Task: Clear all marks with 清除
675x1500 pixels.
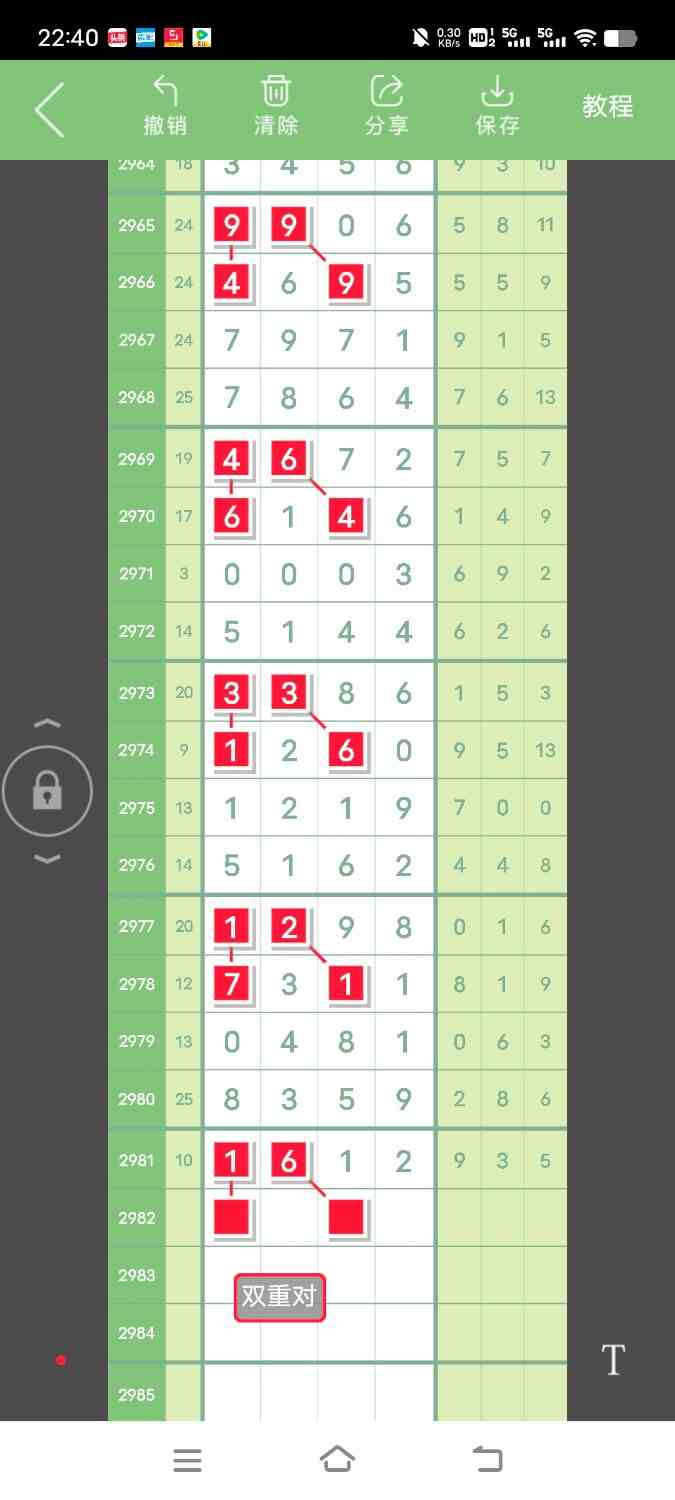Action: (x=276, y=106)
